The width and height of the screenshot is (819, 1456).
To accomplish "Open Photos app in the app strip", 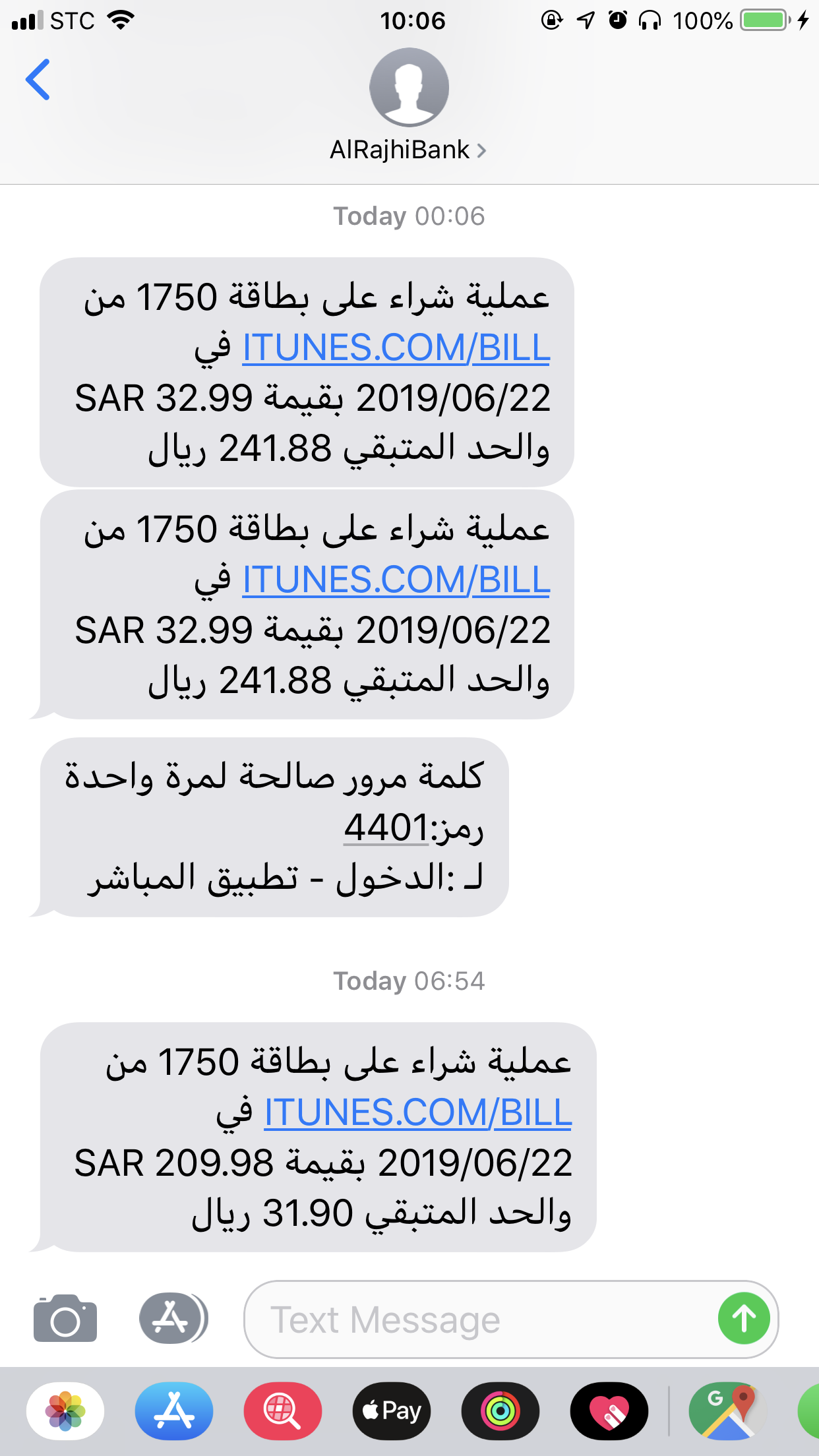I will pyautogui.click(x=65, y=1410).
